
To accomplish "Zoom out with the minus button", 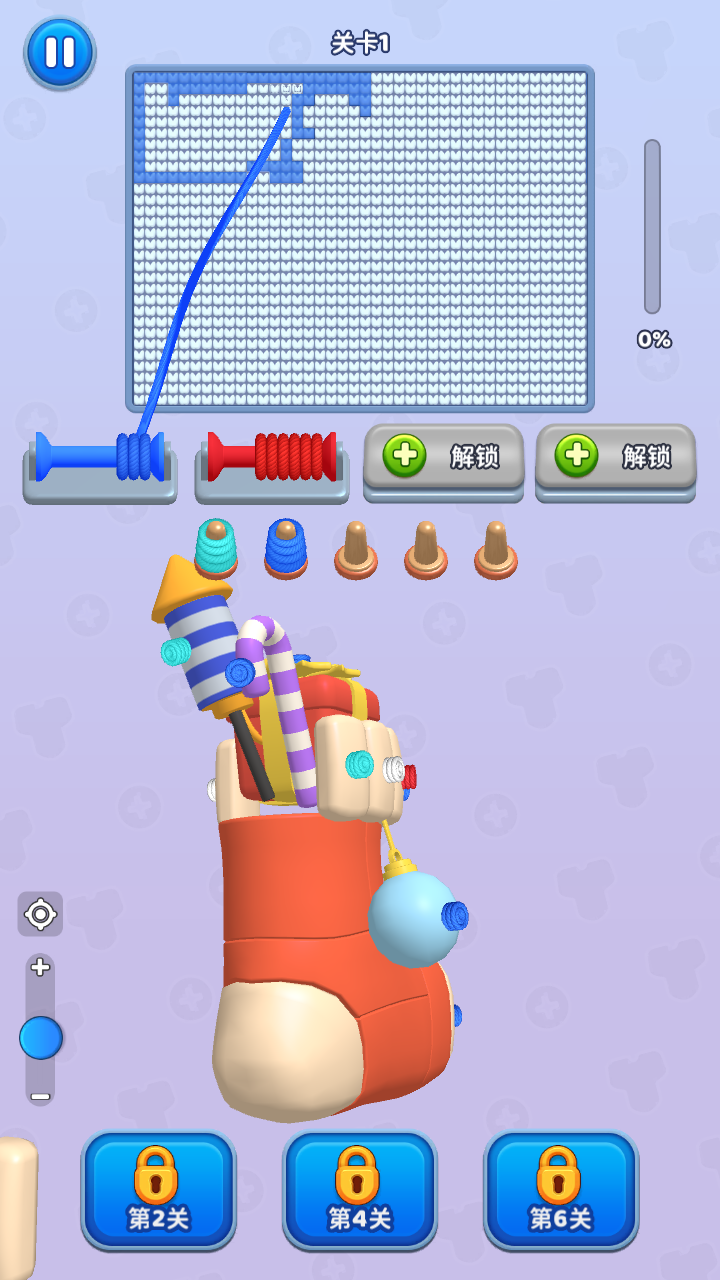I will click(40, 1097).
